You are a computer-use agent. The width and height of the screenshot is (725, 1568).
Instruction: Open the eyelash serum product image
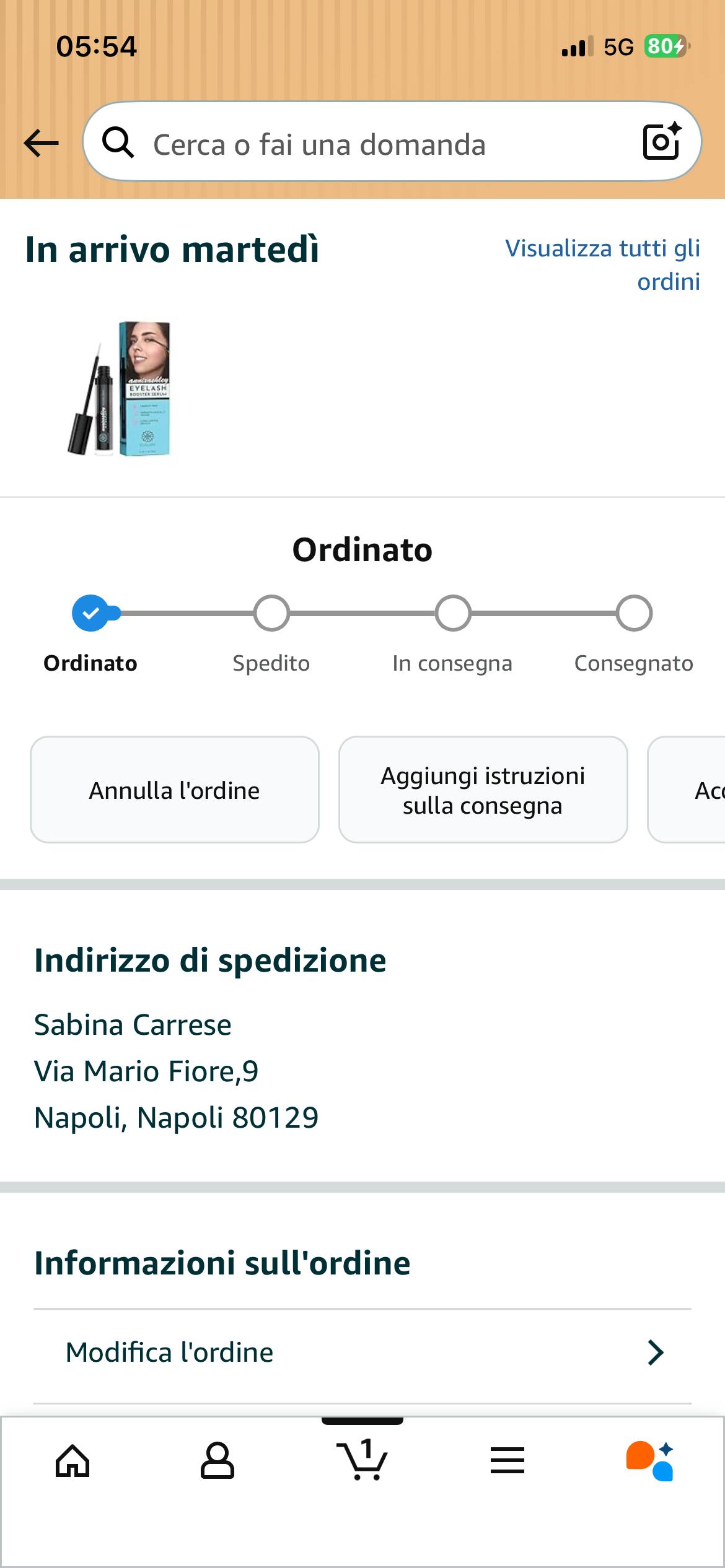click(x=120, y=389)
